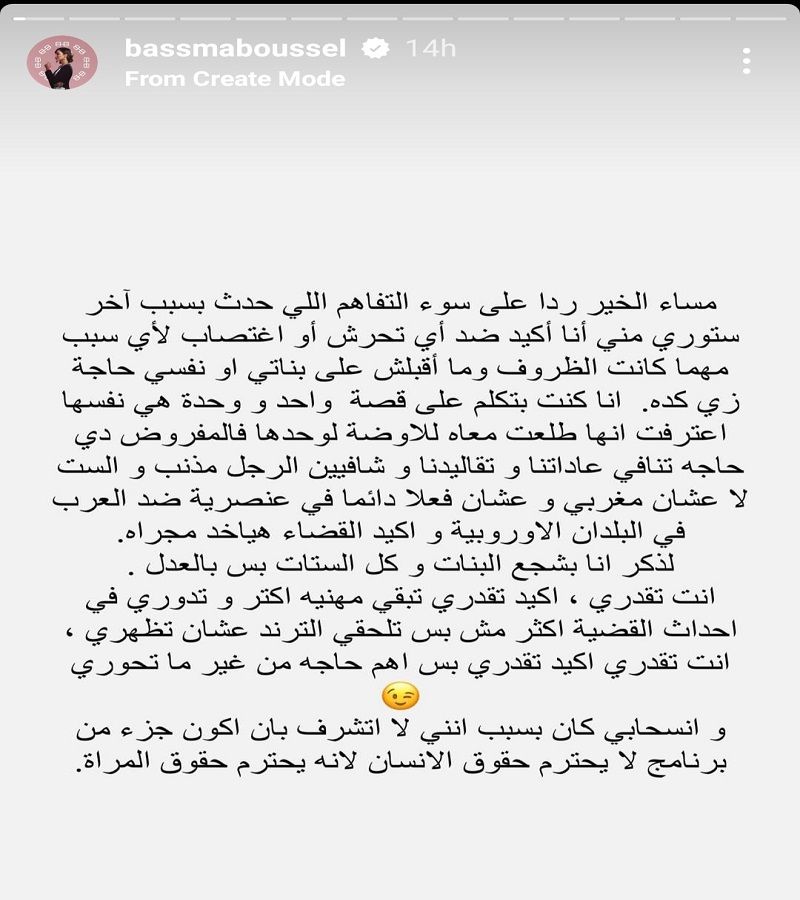Viewport: 800px width, 900px height.
Task: Visit the bassmaboussel username link
Action: [237, 48]
